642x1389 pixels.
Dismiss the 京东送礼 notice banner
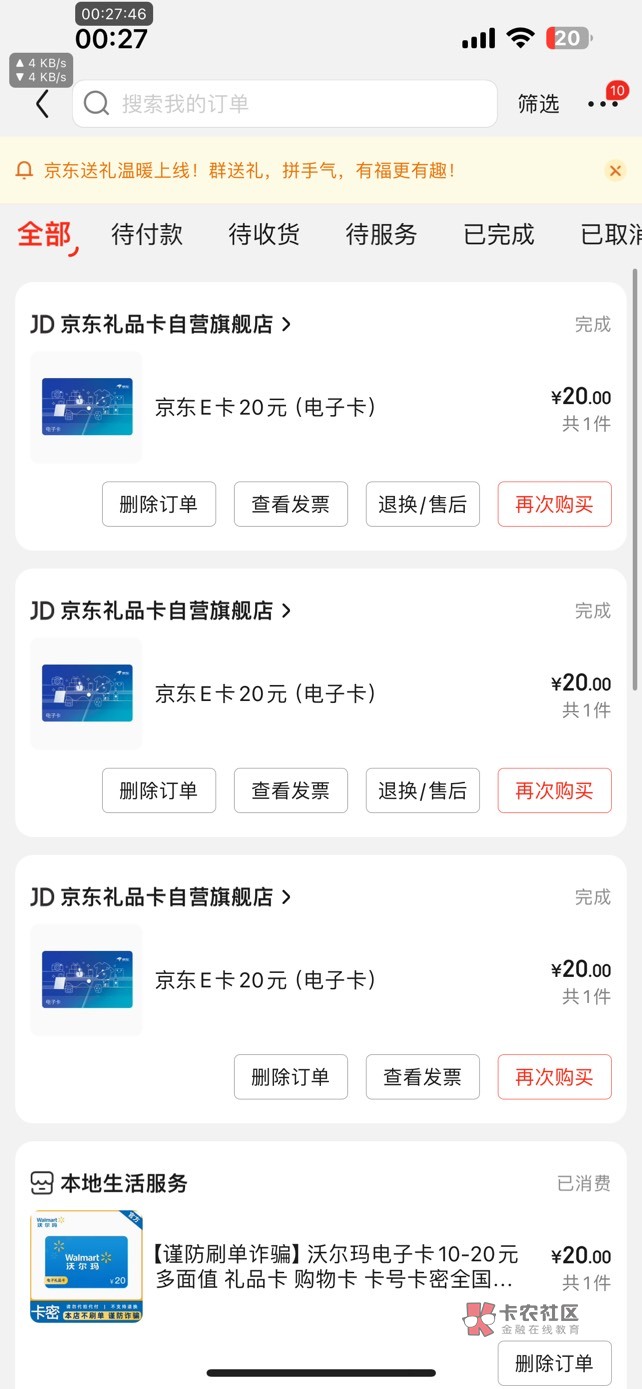(615, 171)
